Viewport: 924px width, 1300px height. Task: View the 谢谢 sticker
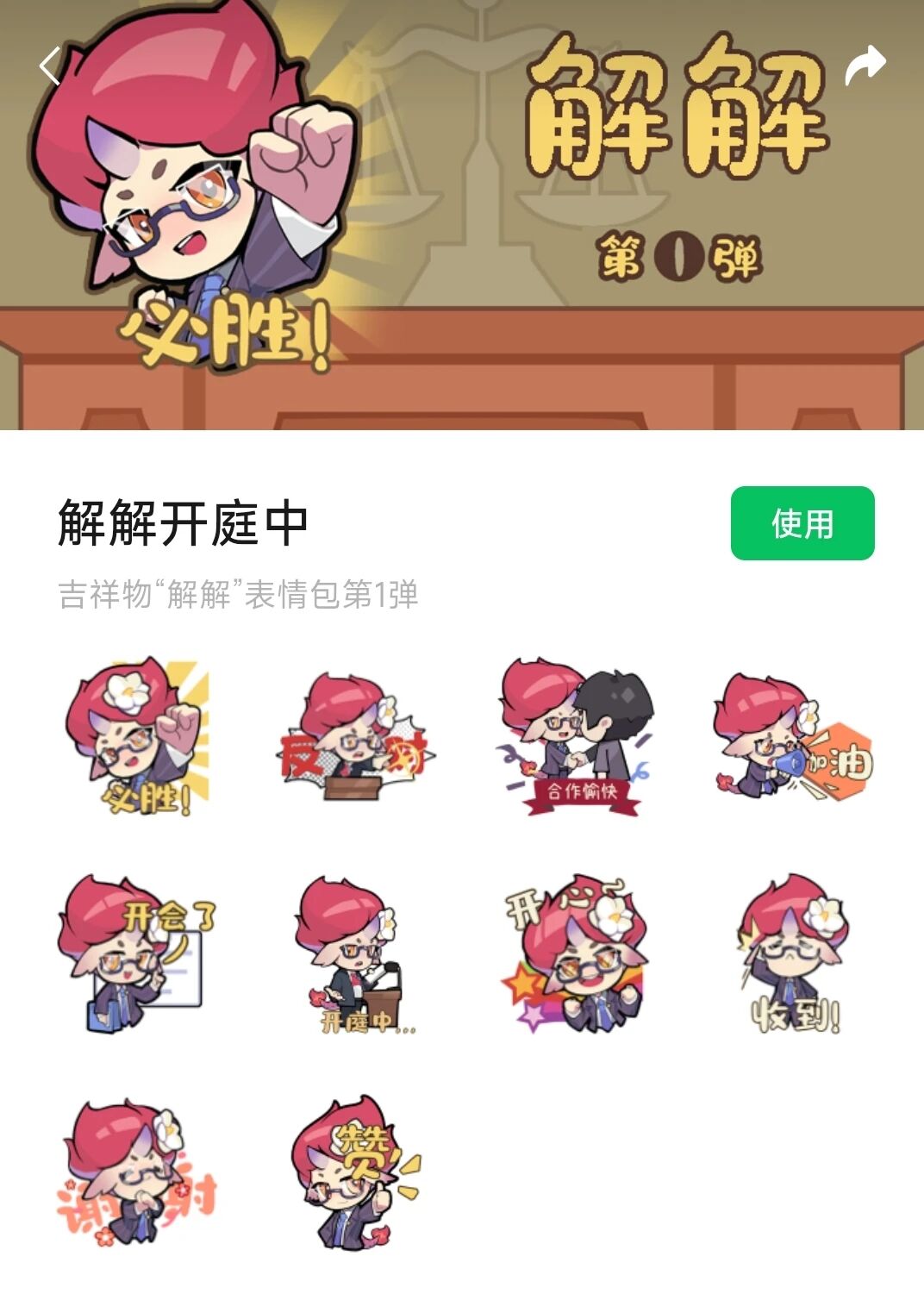click(138, 1172)
